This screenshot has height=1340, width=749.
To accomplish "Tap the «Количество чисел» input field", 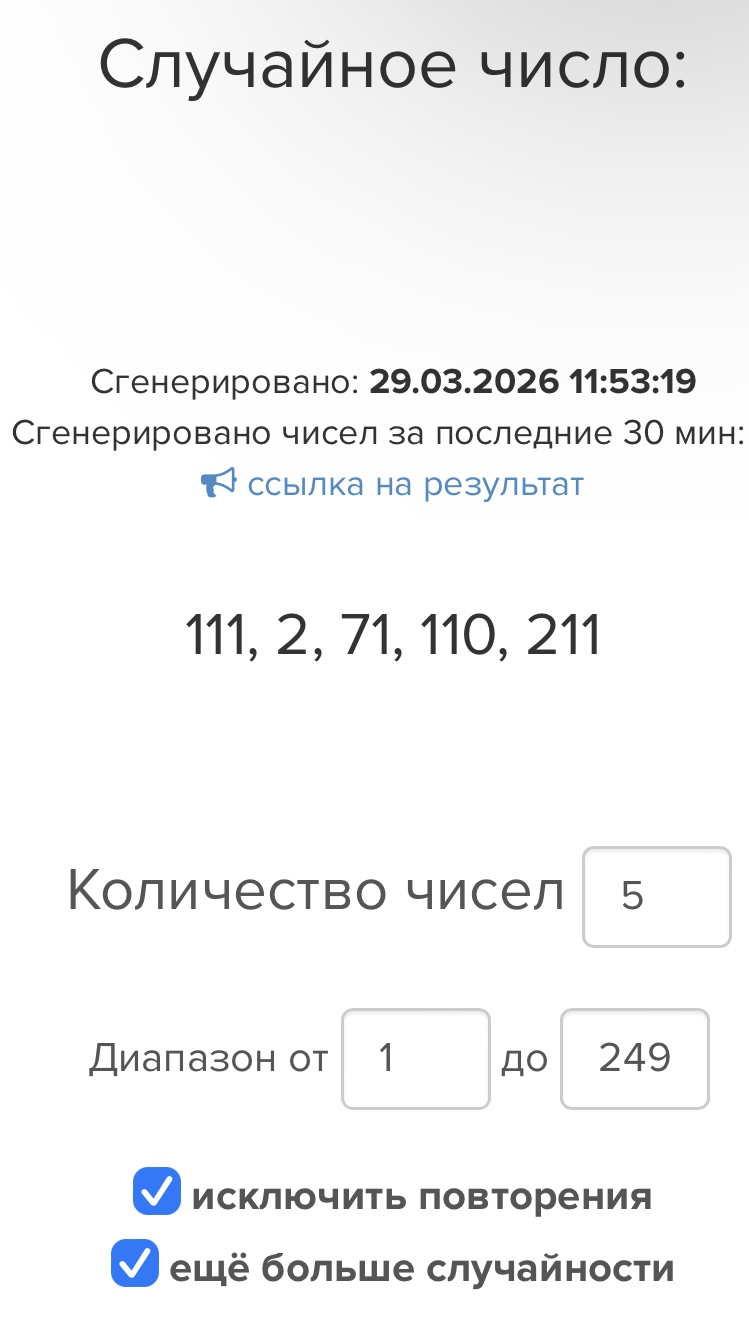I will (x=657, y=896).
